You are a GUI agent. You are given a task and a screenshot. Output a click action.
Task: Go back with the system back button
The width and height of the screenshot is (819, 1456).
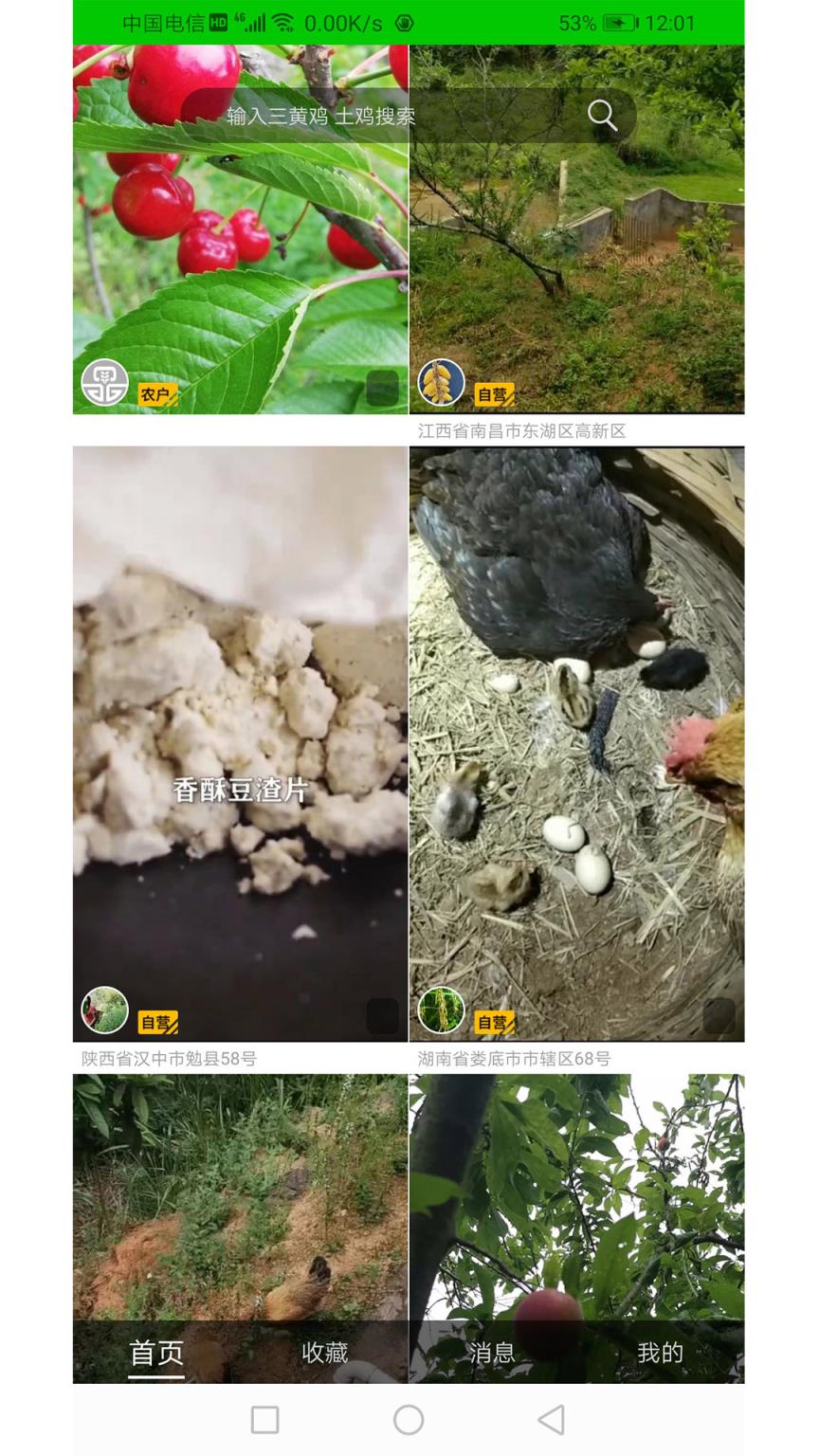(551, 1420)
